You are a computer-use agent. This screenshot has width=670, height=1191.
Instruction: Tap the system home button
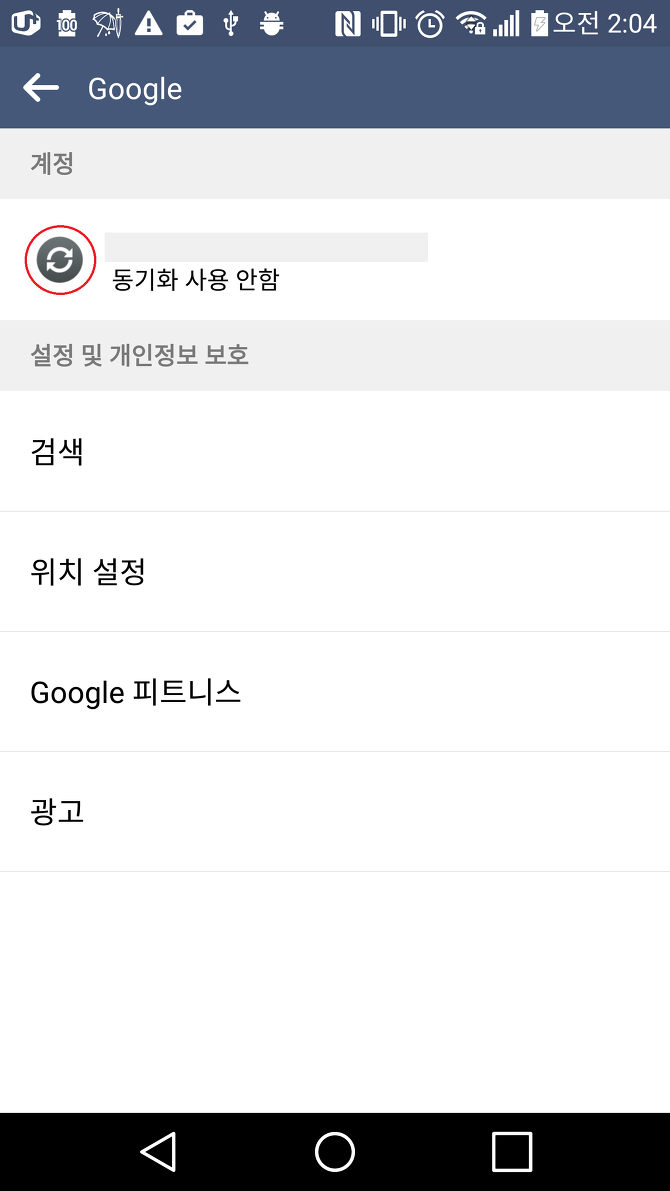[335, 1152]
